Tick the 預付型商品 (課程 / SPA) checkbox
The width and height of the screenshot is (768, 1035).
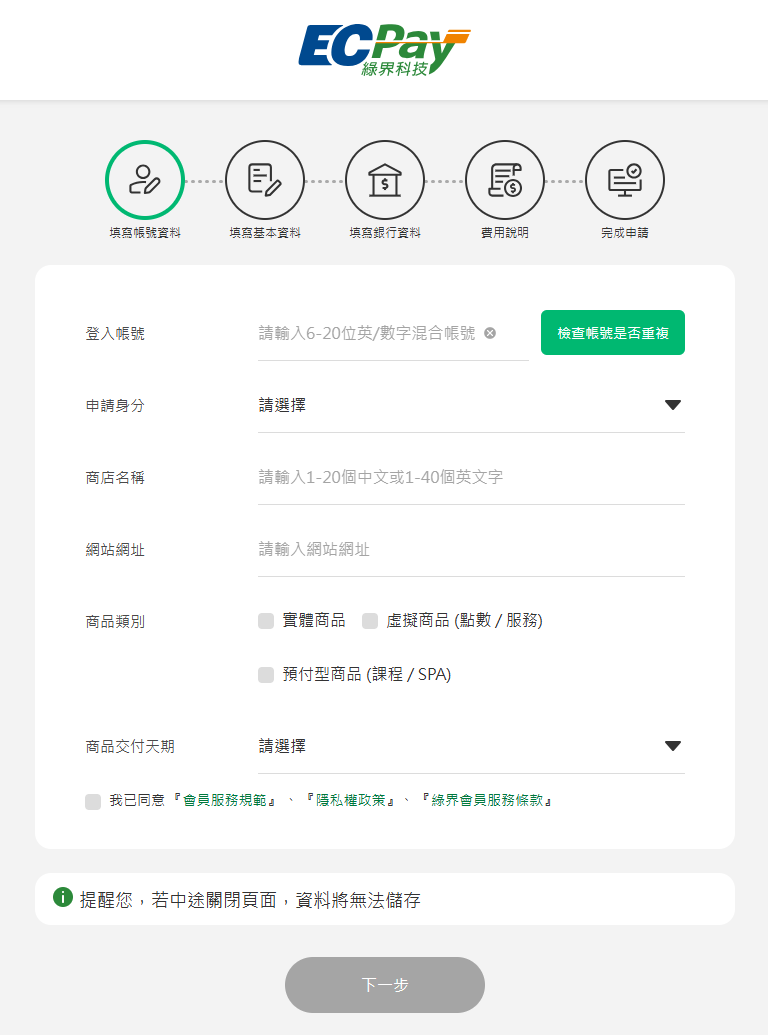coord(266,675)
